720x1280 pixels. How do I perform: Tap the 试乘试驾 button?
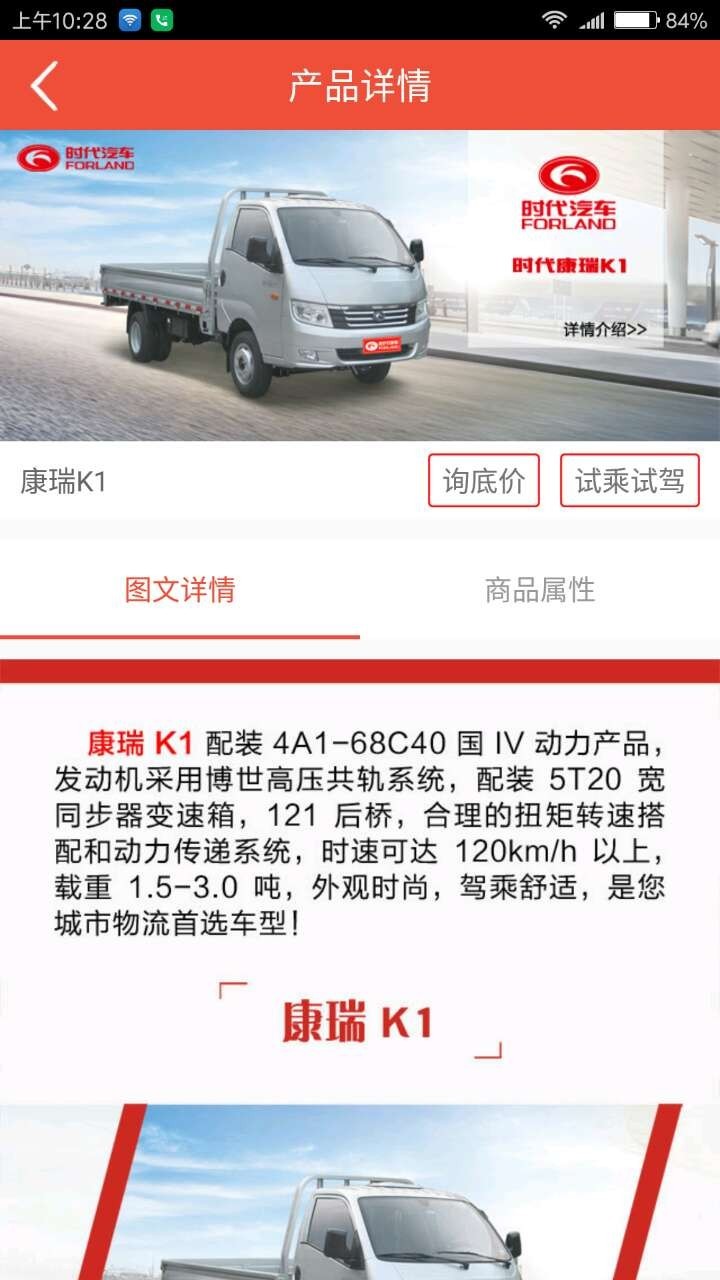(x=629, y=481)
